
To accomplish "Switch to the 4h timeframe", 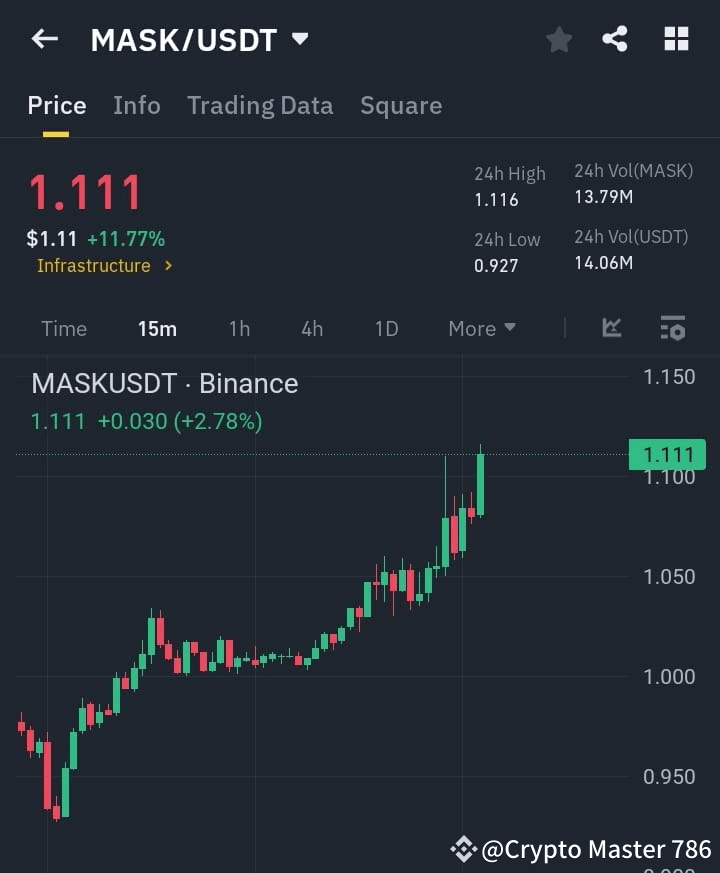I will 311,328.
